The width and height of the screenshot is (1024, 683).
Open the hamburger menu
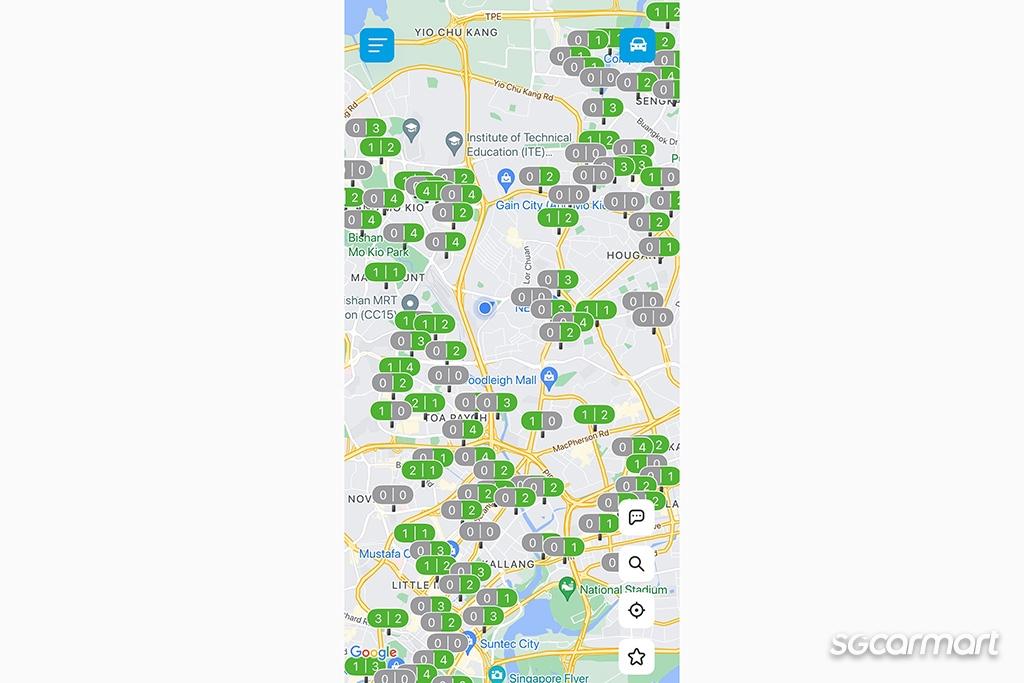click(x=377, y=45)
